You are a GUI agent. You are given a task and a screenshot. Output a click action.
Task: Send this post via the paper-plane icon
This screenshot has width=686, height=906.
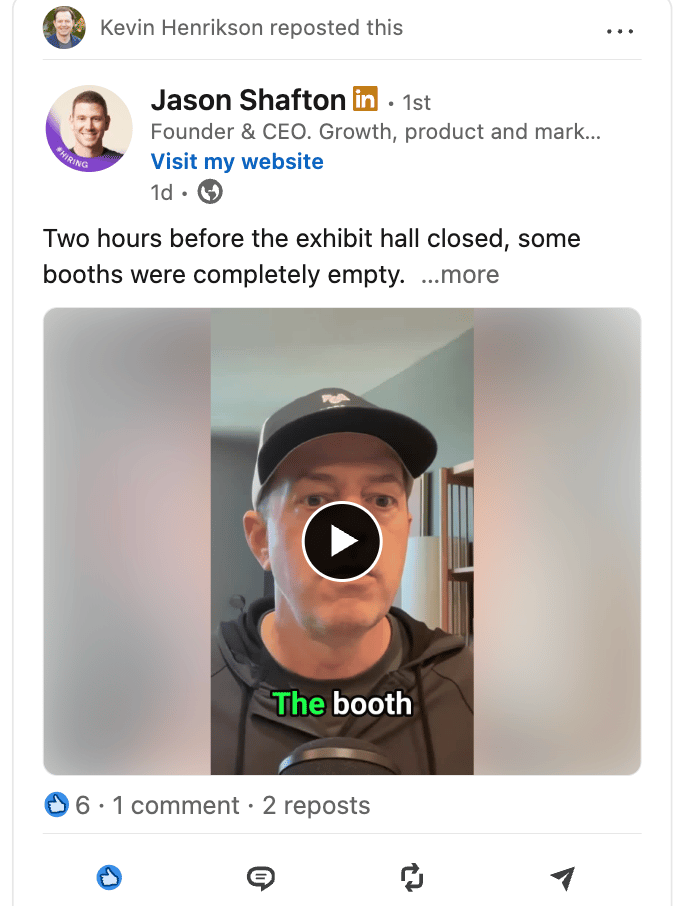click(563, 878)
